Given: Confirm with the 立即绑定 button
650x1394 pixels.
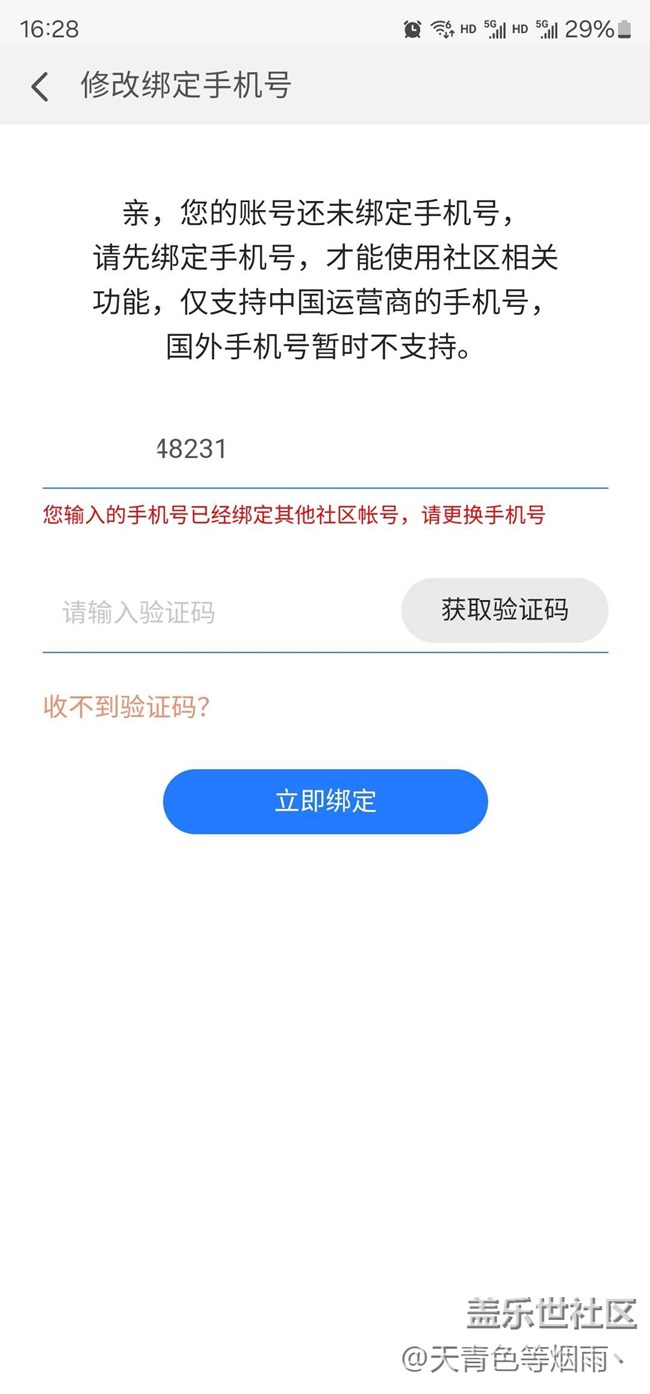Looking at the screenshot, I should pyautogui.click(x=325, y=801).
